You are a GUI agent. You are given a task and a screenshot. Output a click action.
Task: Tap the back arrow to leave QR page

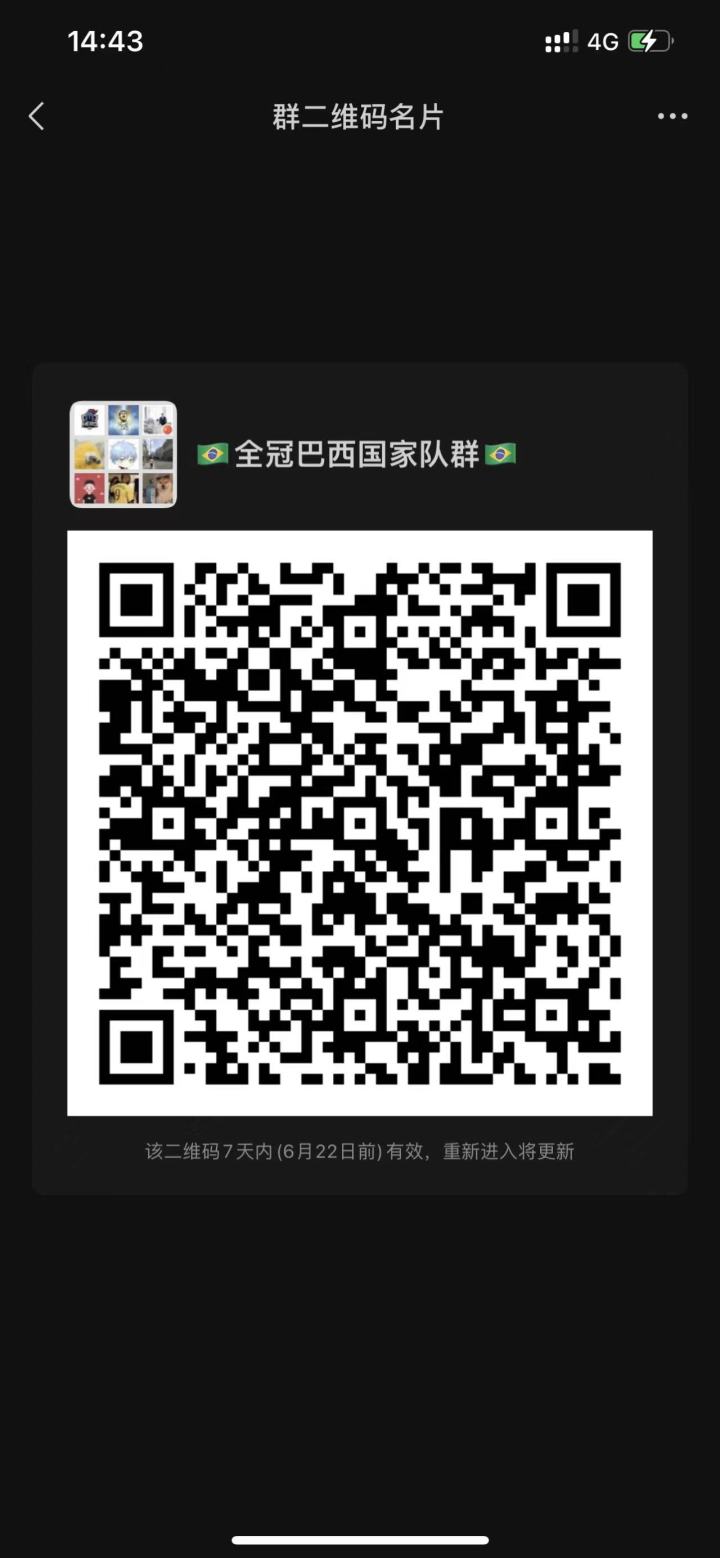pyautogui.click(x=36, y=116)
